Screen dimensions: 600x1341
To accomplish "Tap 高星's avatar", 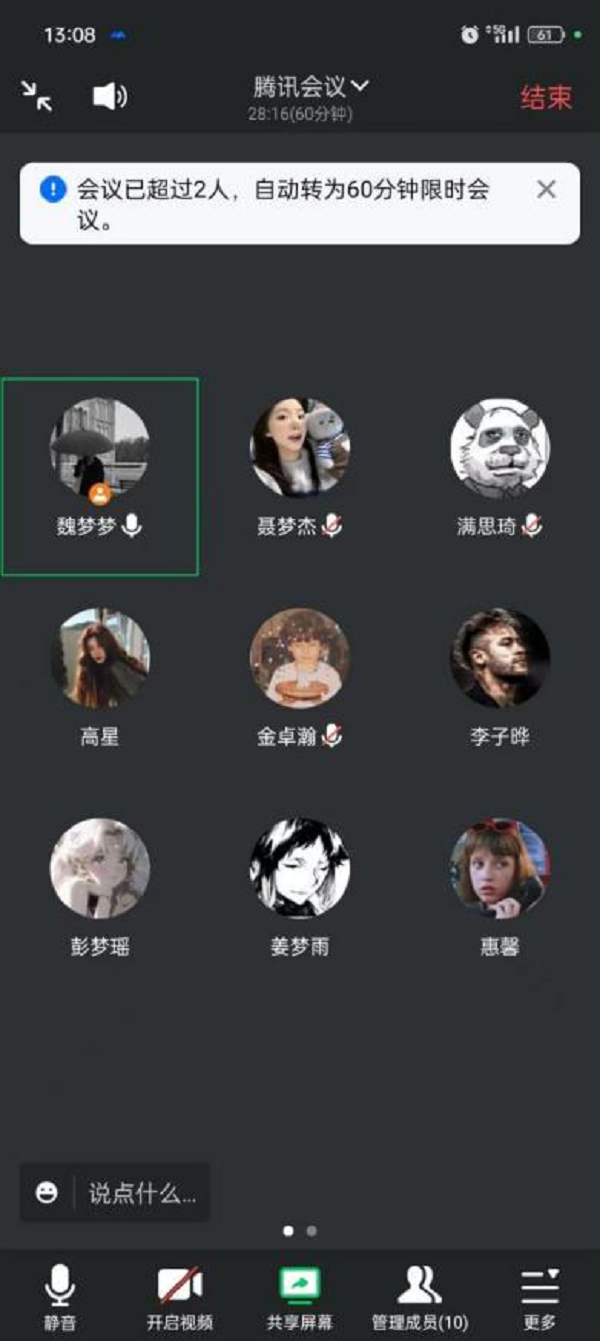I will (100, 658).
